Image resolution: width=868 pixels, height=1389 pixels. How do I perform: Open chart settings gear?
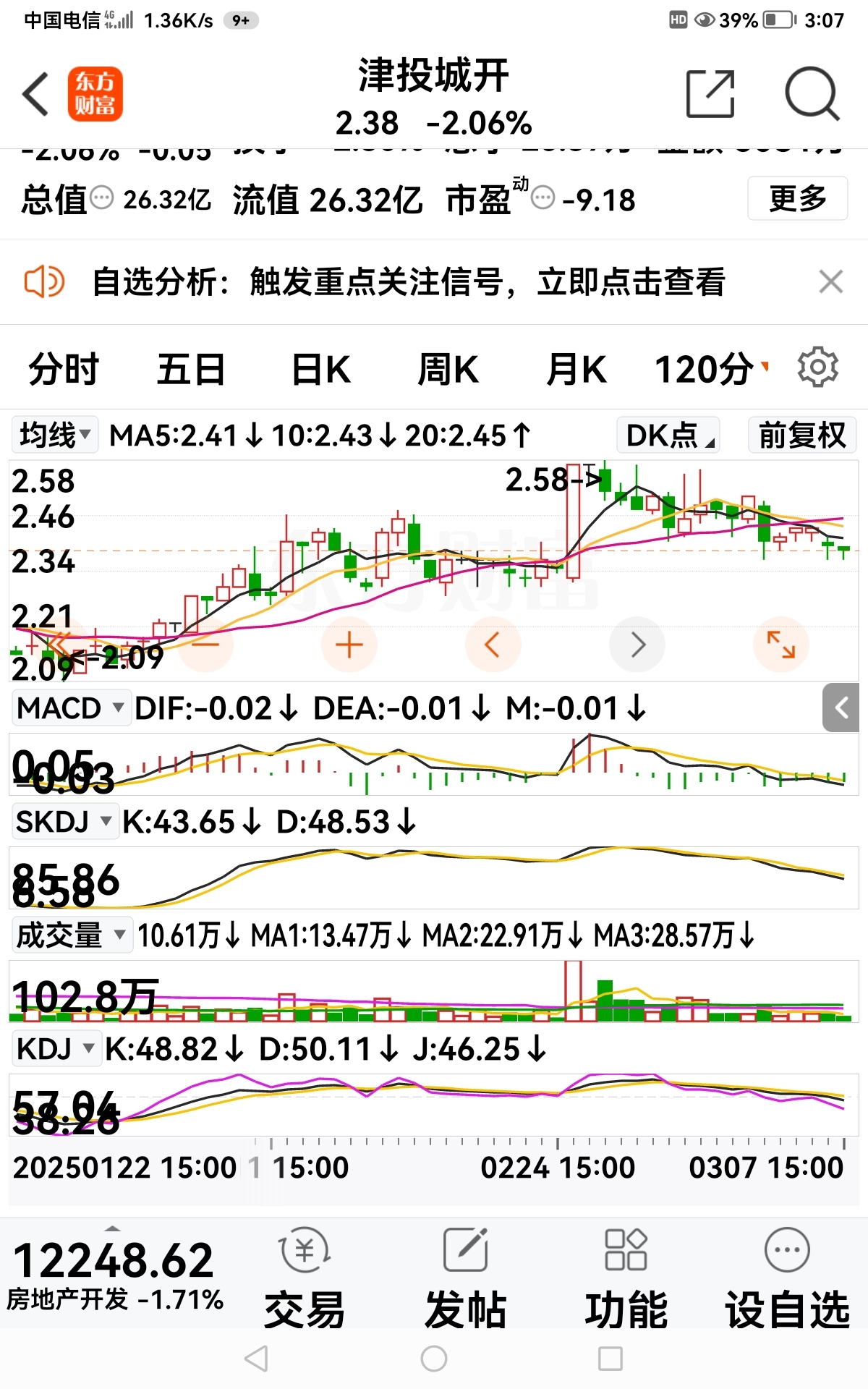(x=817, y=368)
